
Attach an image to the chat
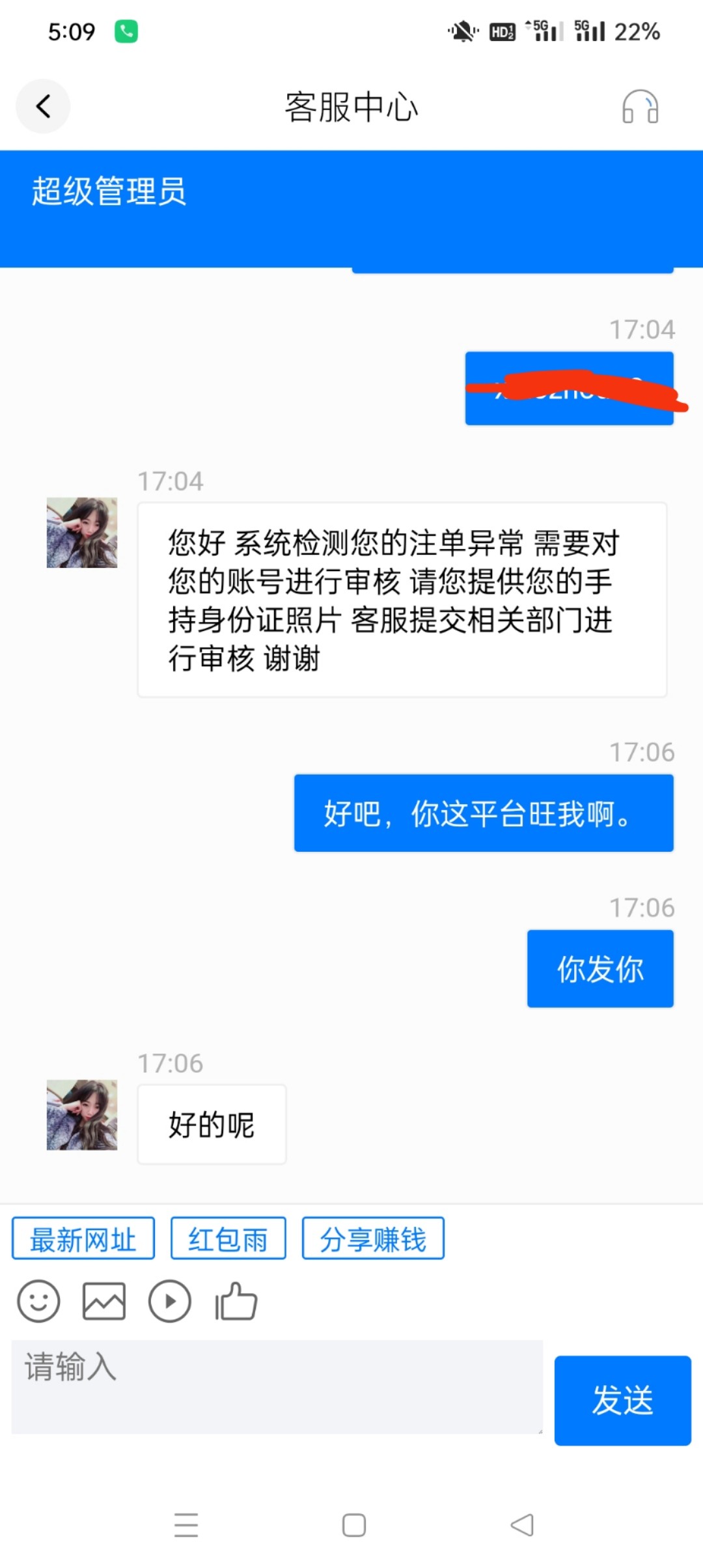(x=104, y=1302)
